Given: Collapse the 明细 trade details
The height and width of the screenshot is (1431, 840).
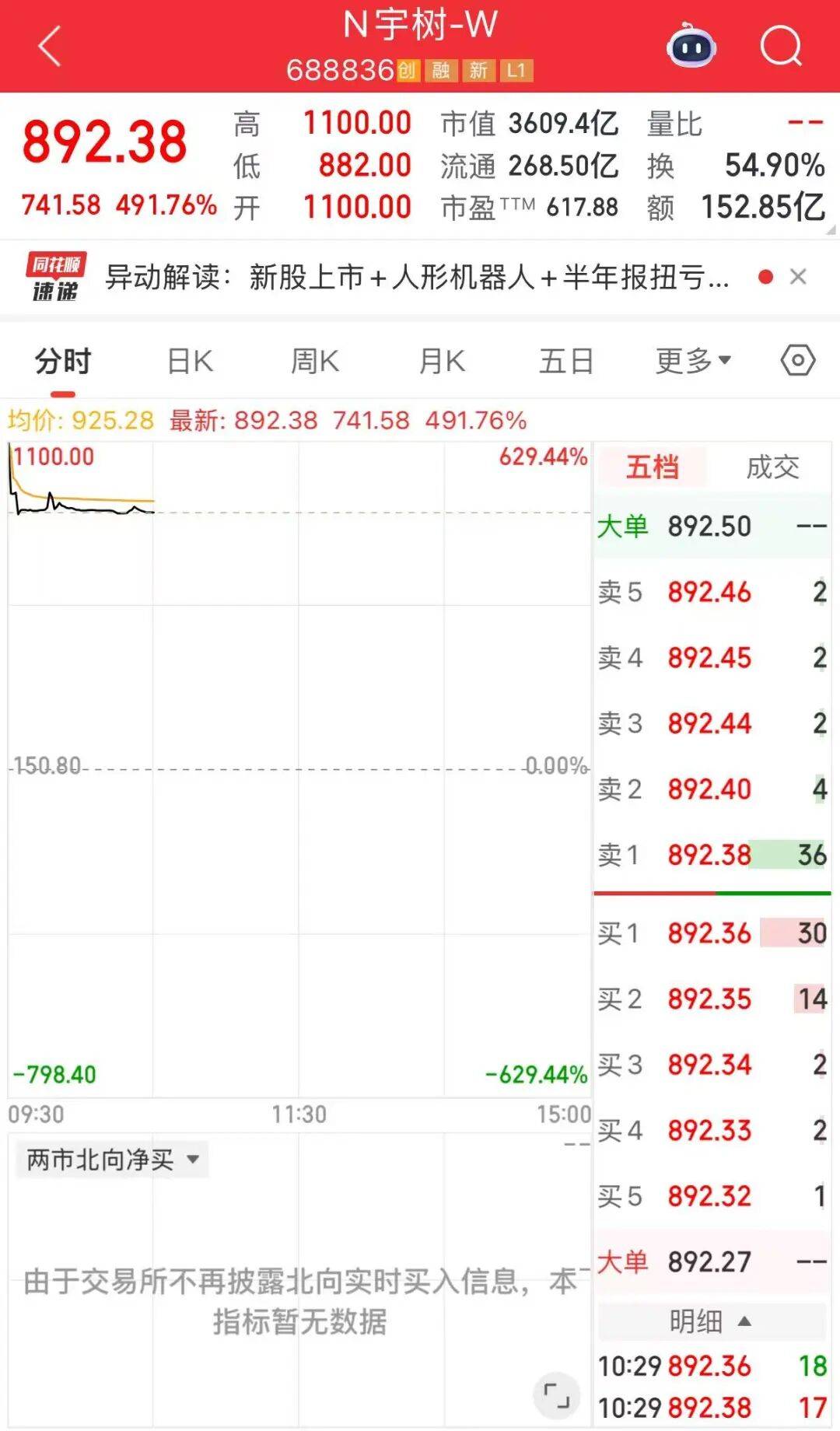Looking at the screenshot, I should [x=711, y=1321].
